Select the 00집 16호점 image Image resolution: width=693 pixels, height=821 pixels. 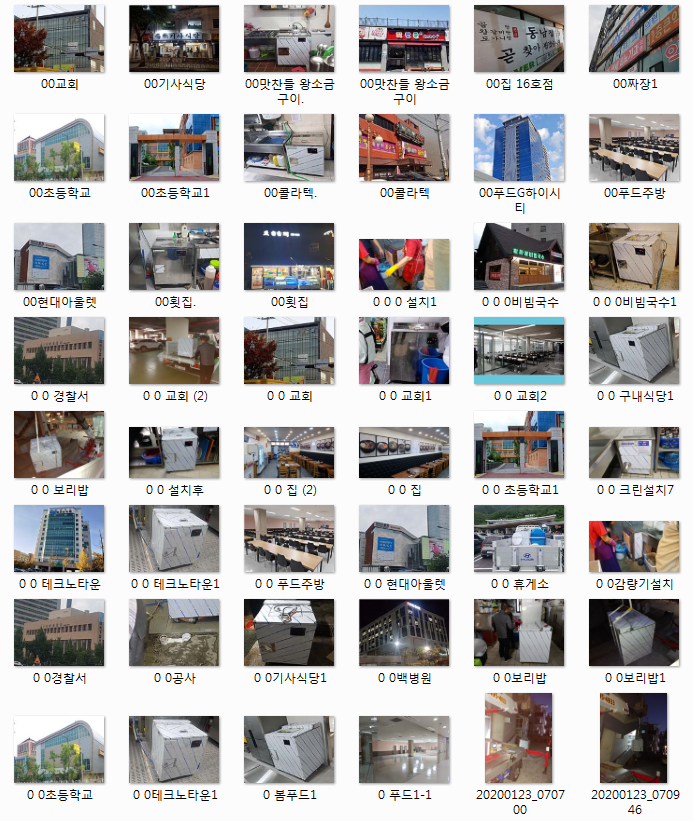coord(519,39)
